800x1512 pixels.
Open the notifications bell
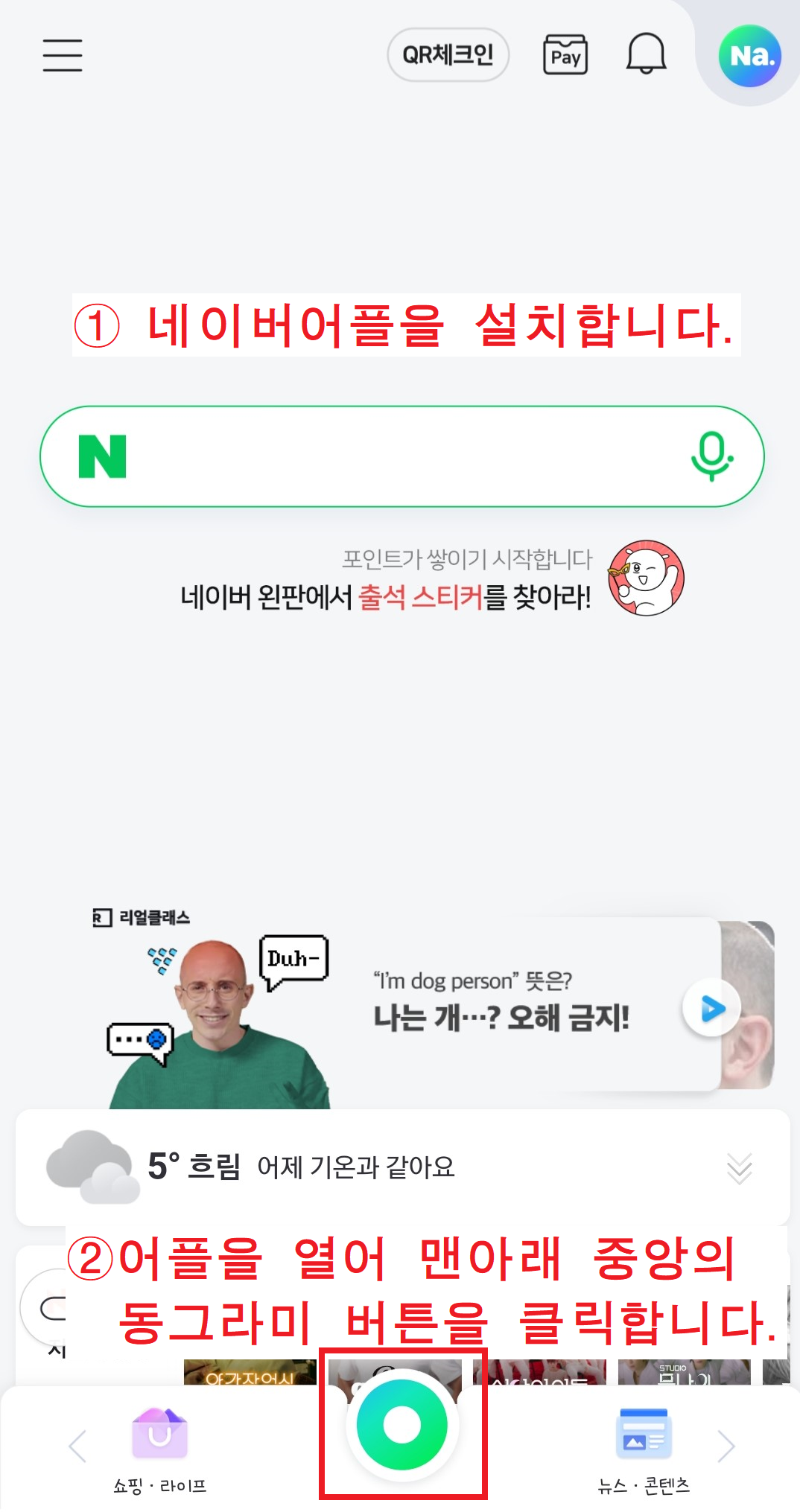(x=646, y=54)
